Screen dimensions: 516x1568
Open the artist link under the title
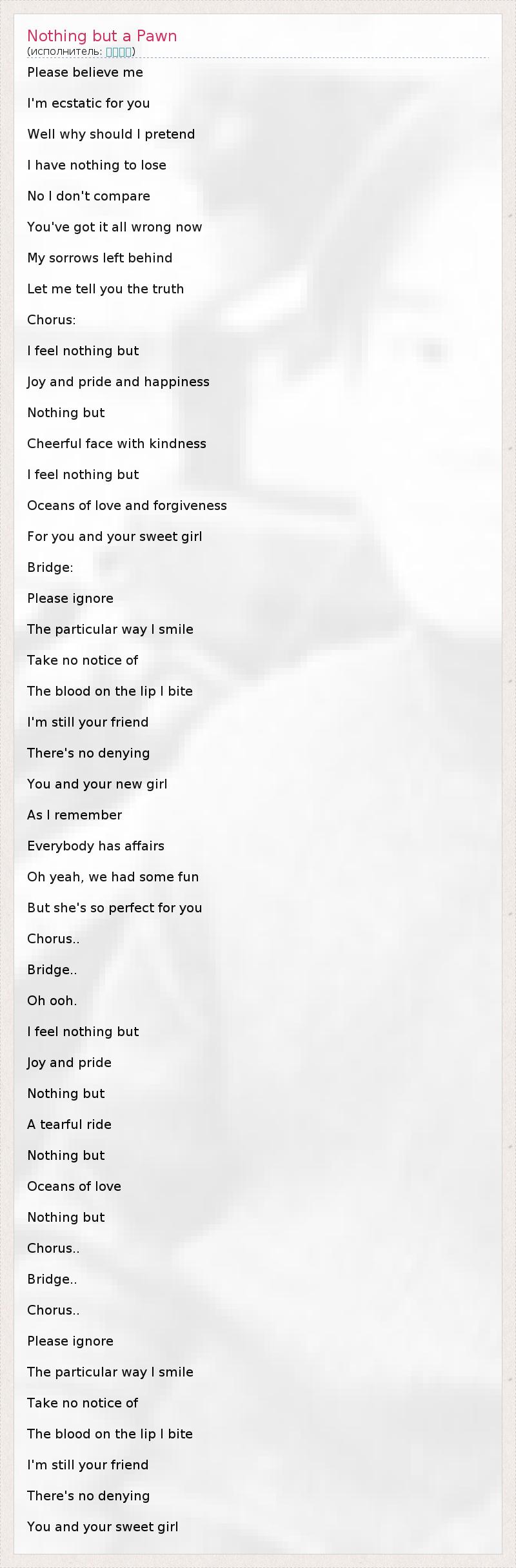click(x=119, y=52)
